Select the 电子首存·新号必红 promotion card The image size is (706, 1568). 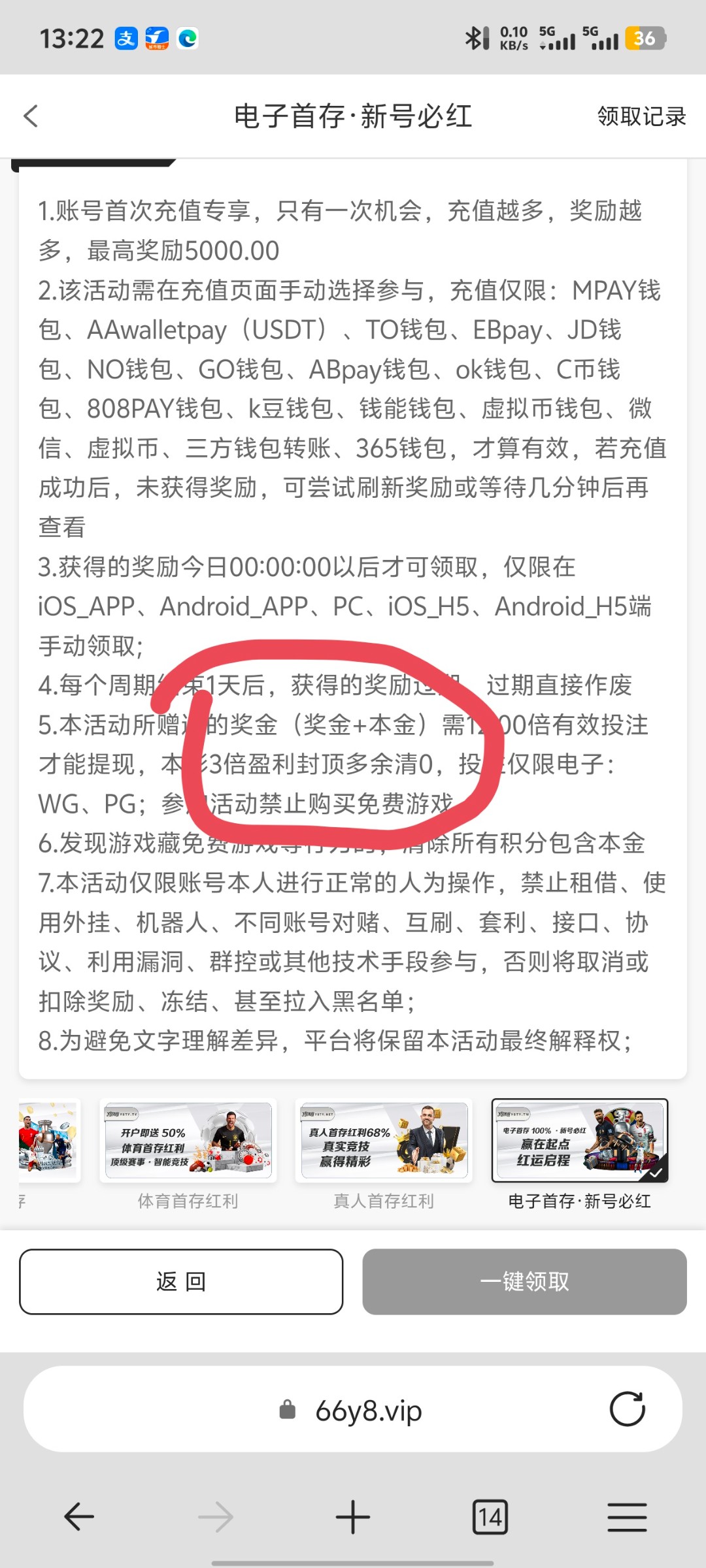(580, 1141)
